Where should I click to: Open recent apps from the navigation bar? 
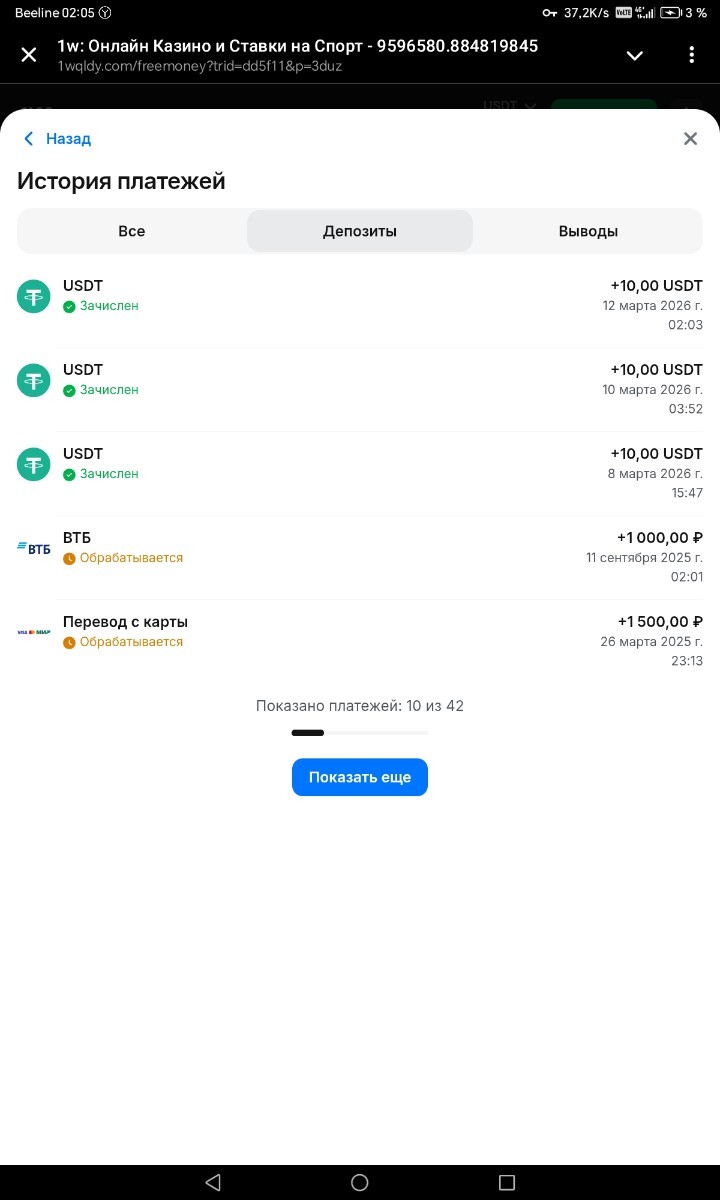point(506,1183)
